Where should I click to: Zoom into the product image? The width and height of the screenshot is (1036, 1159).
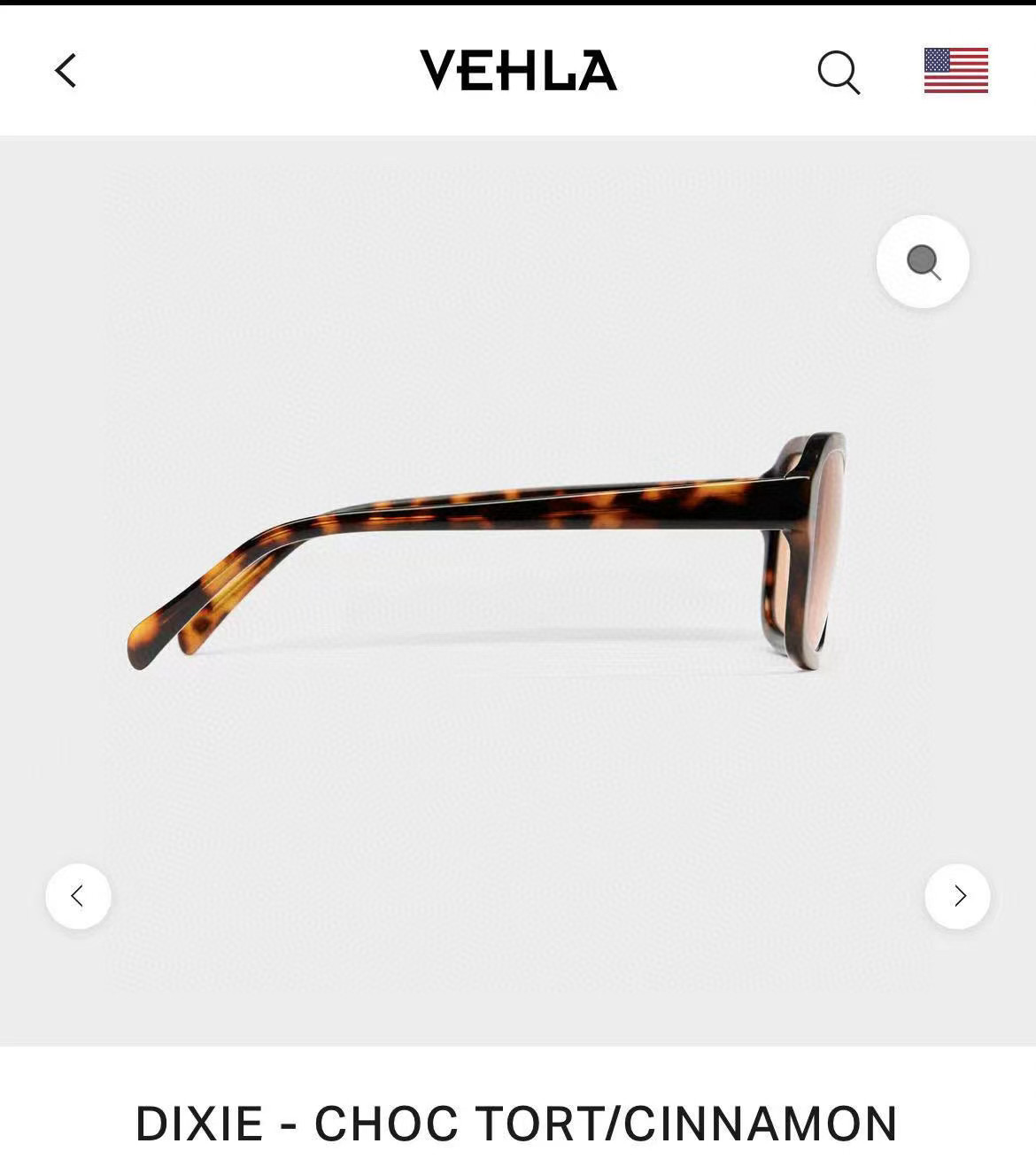pos(923,262)
